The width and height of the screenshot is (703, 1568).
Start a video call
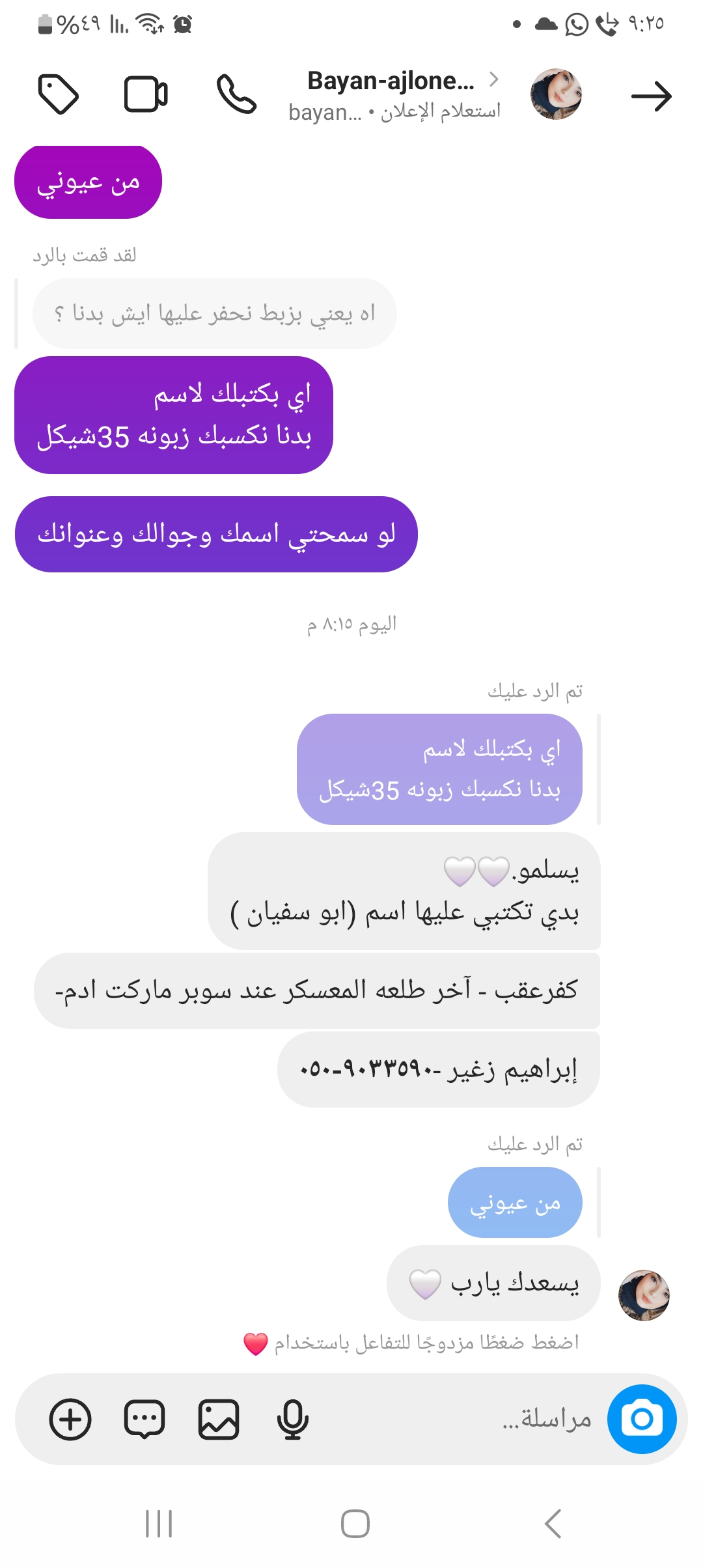pyautogui.click(x=146, y=94)
